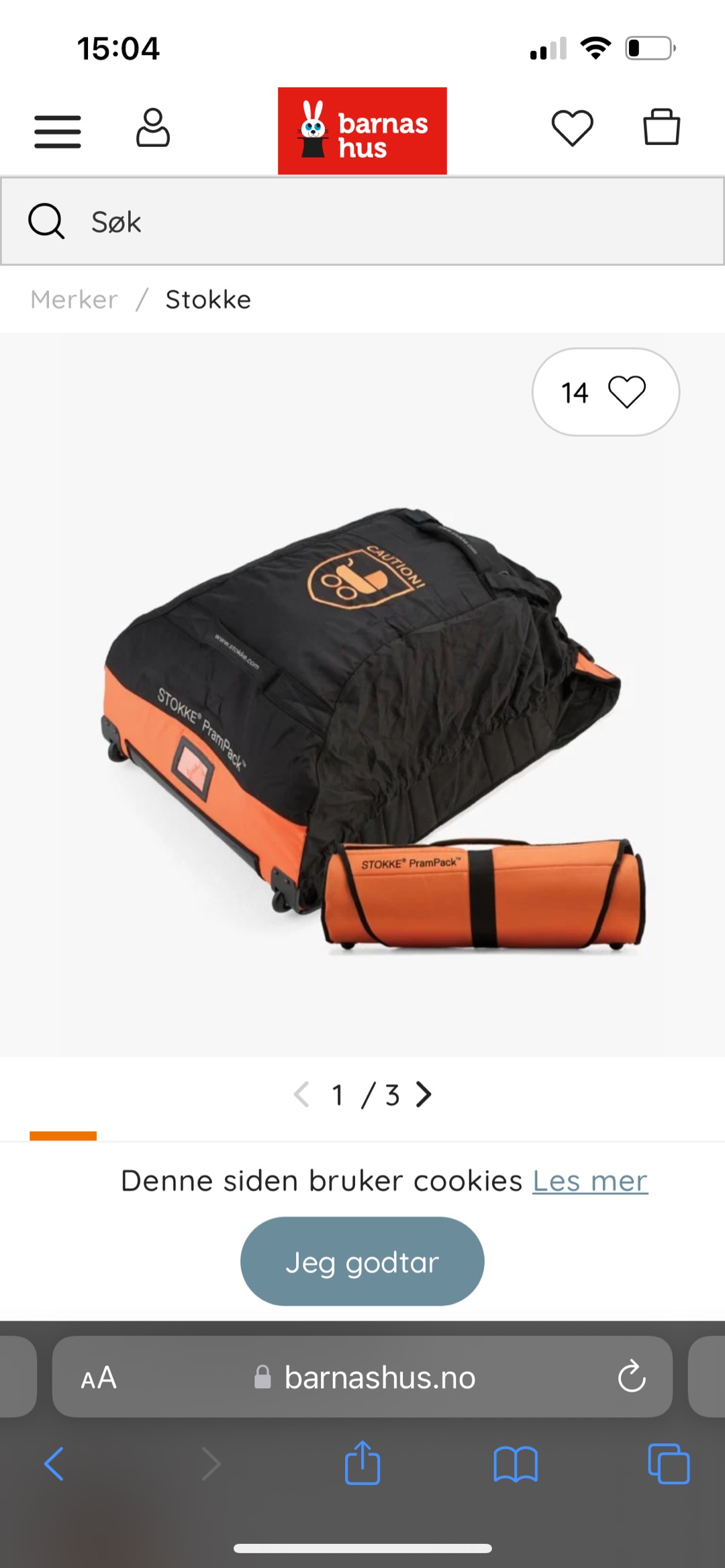Read more about cookies via Les mer
Viewport: 725px width, 1568px height.
point(590,1181)
